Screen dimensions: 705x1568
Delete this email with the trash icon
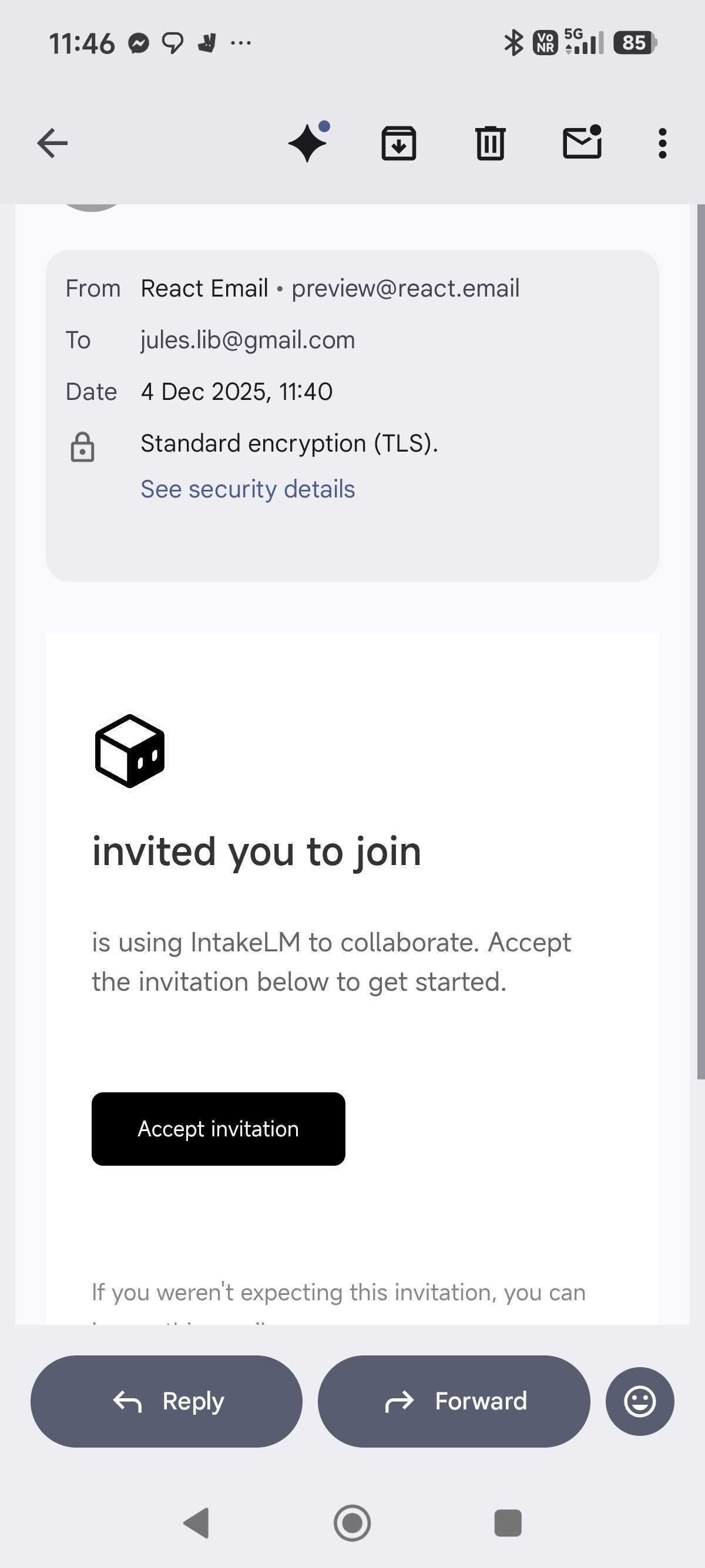click(490, 144)
